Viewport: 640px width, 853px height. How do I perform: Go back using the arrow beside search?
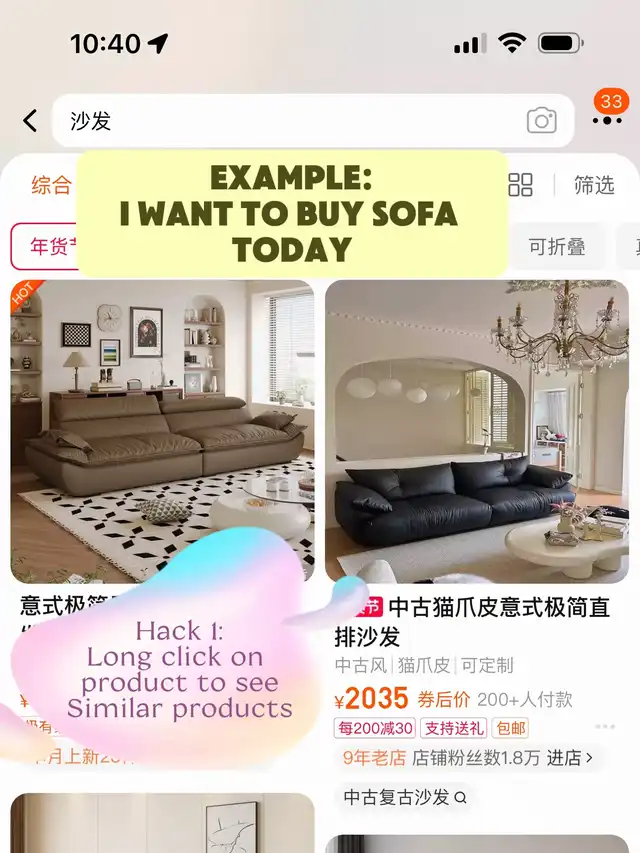point(30,122)
